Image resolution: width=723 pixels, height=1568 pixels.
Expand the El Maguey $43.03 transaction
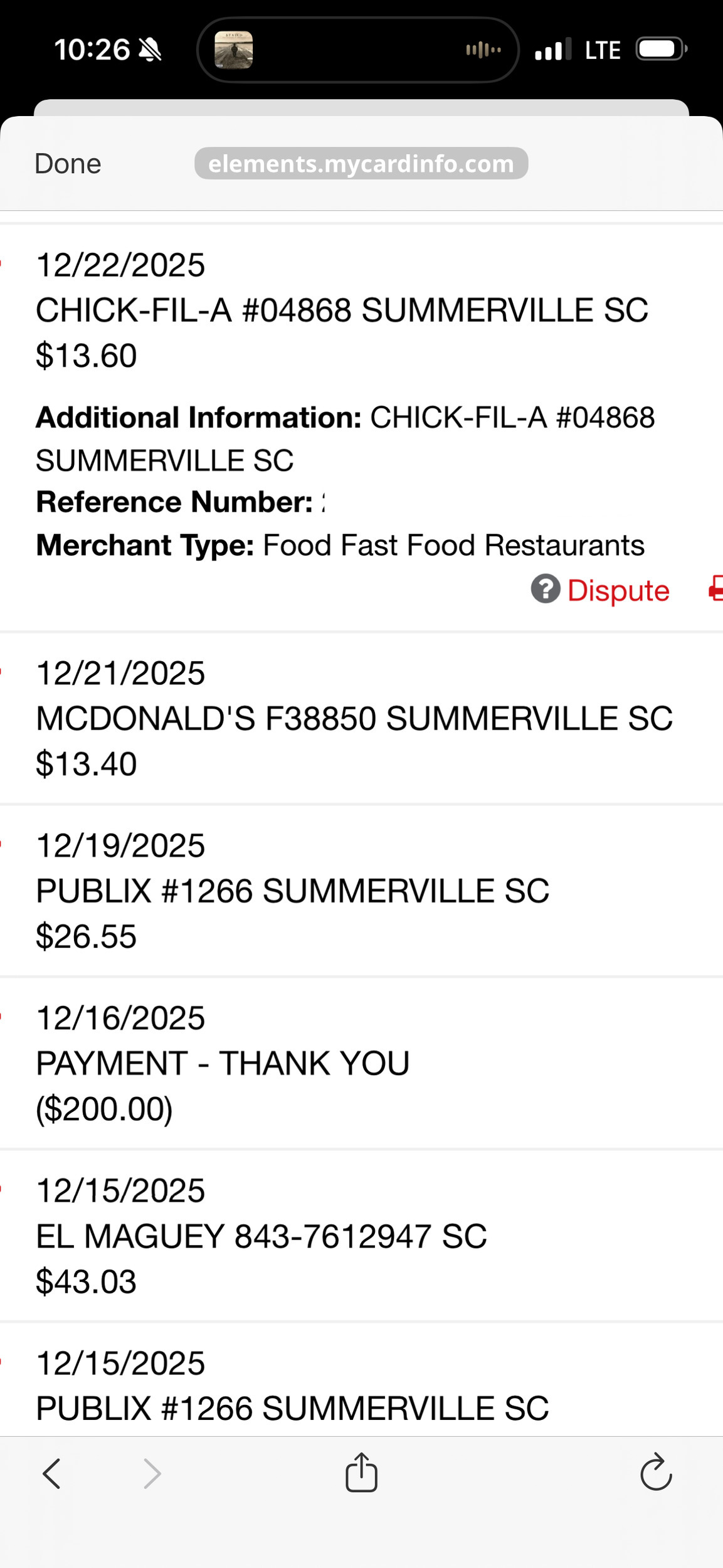(x=261, y=1236)
